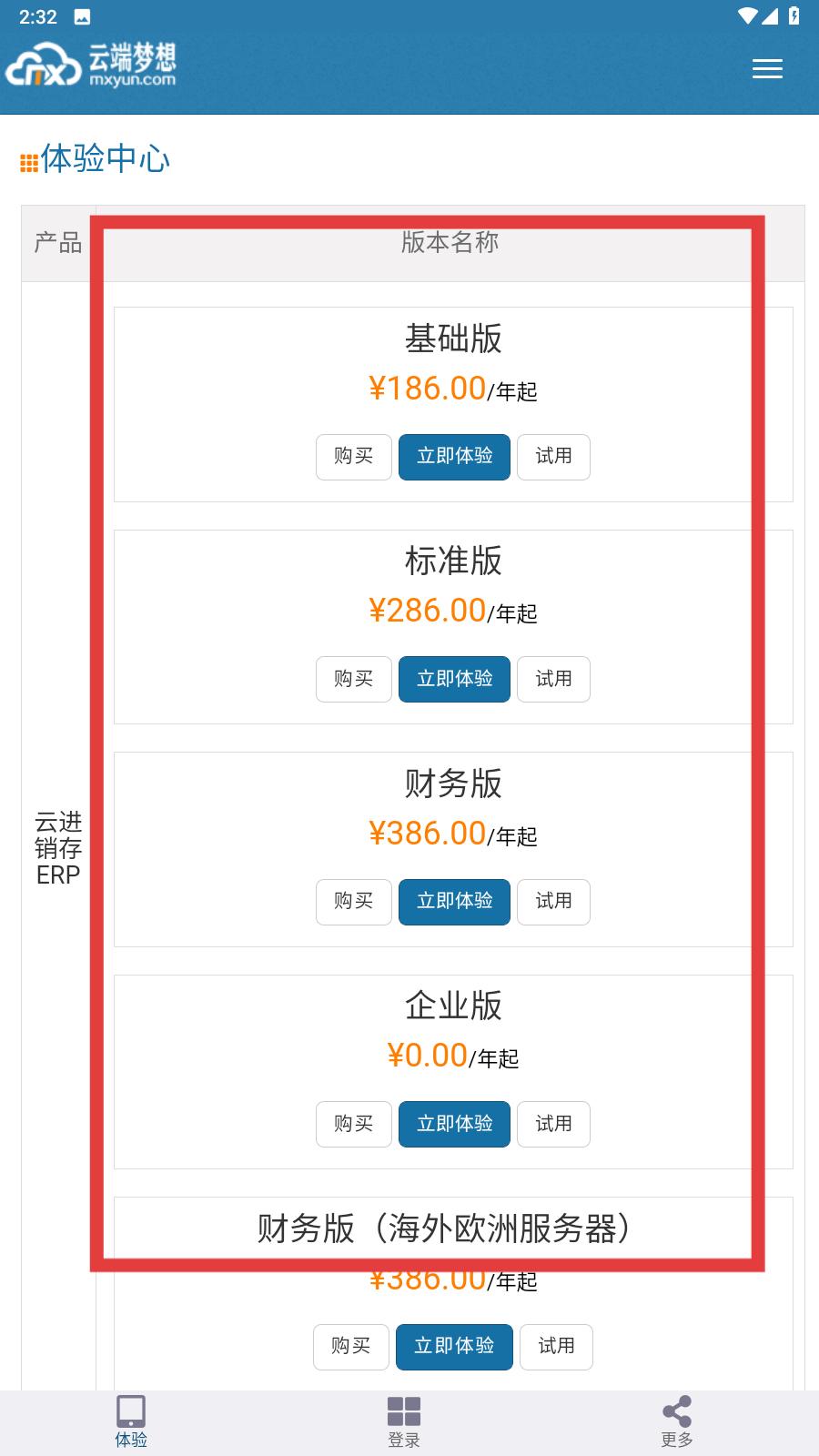
Task: Buy the 财务版 ¥386.00 plan
Action: pos(354,902)
